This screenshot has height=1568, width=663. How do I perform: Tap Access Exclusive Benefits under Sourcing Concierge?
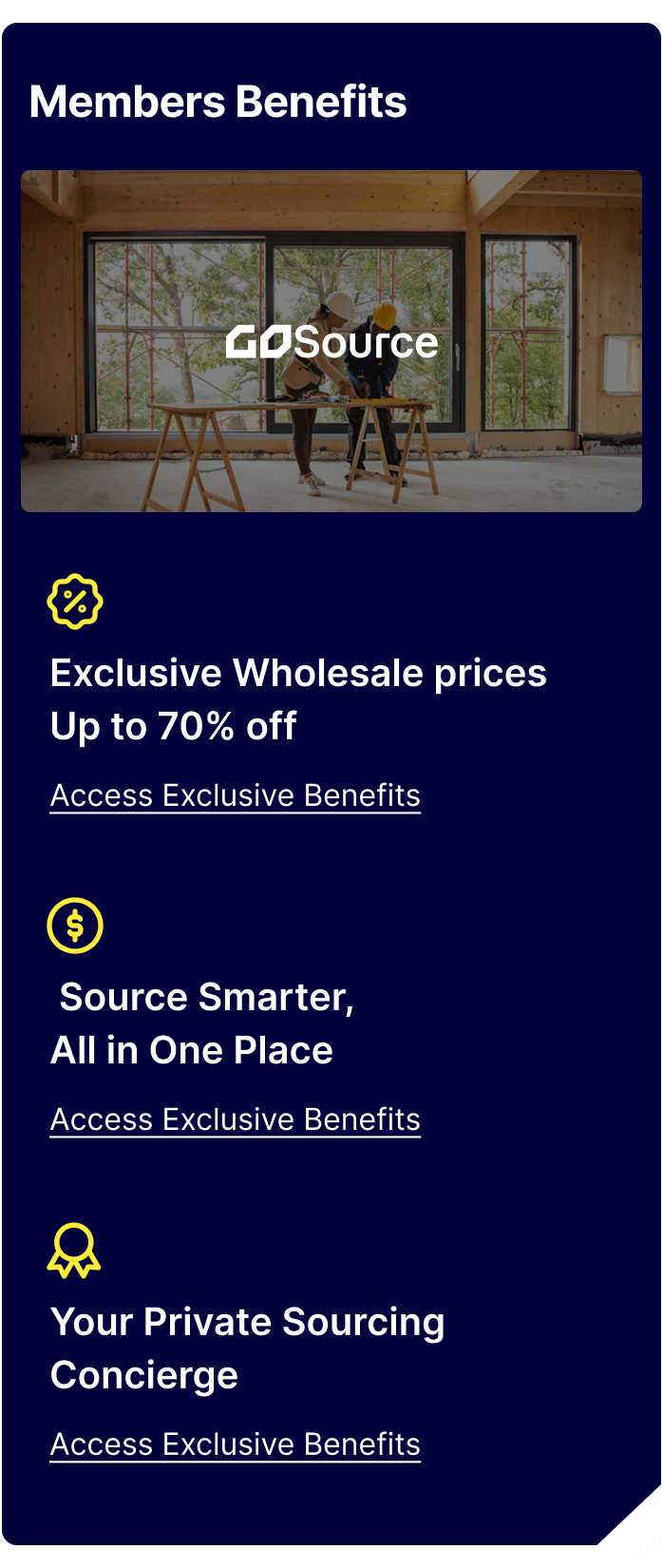[235, 1444]
